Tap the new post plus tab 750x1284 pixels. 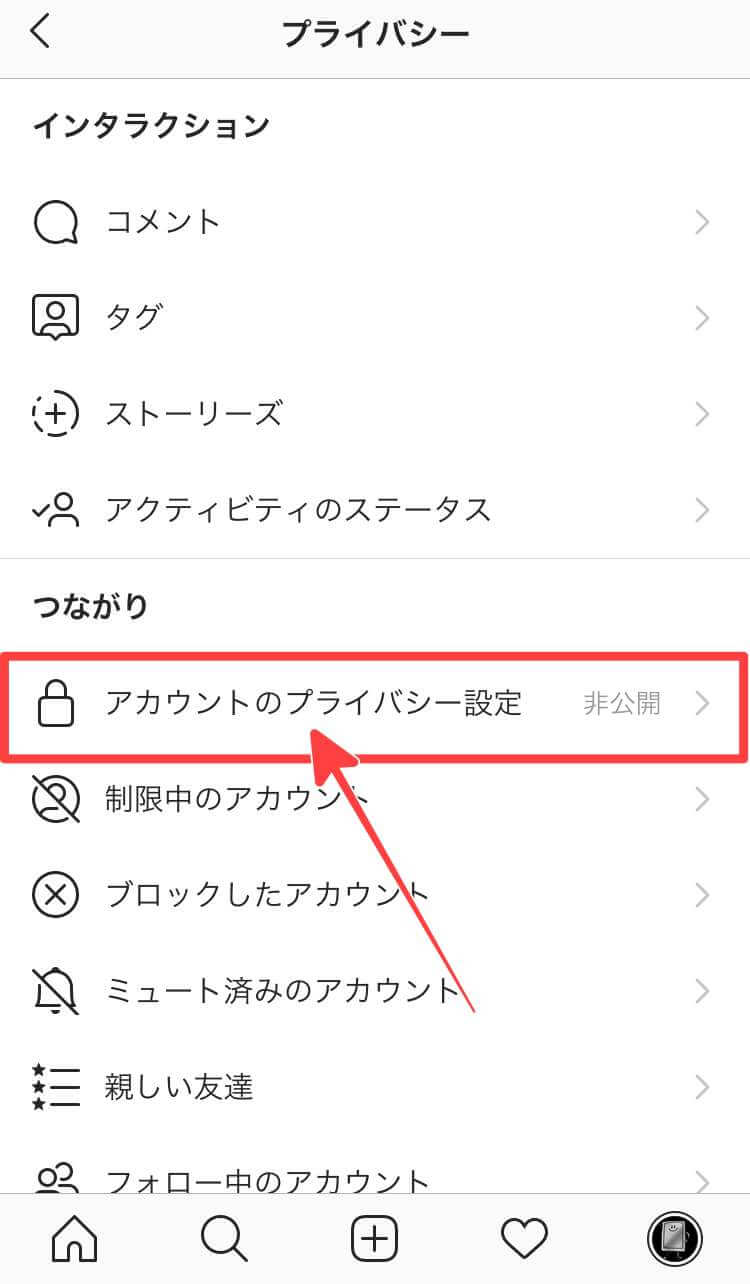click(x=375, y=1240)
